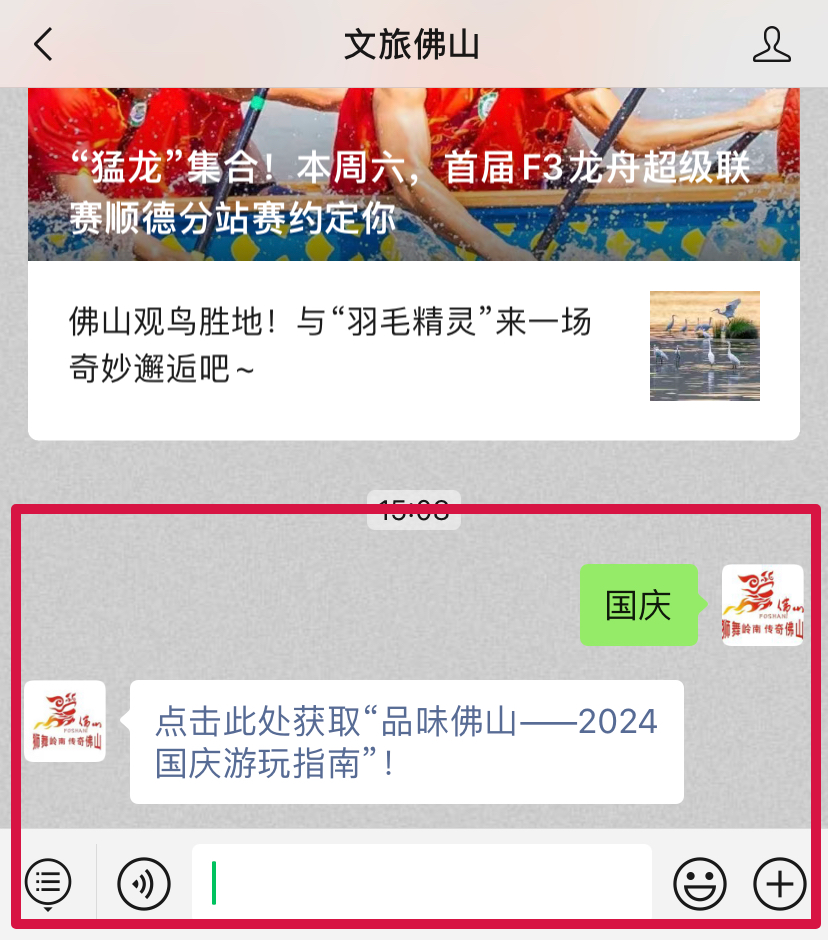Open the 佛山观鸟胜地 article
The height and width of the screenshot is (940, 828).
(x=414, y=346)
